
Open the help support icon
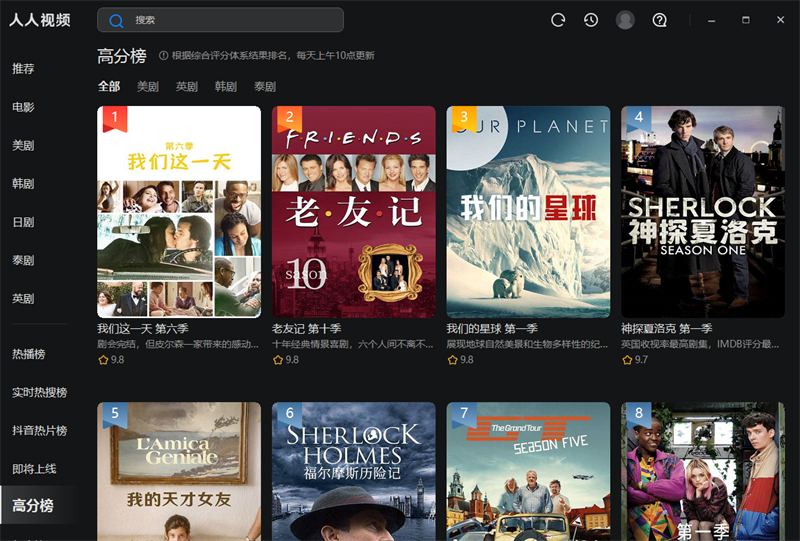click(659, 20)
